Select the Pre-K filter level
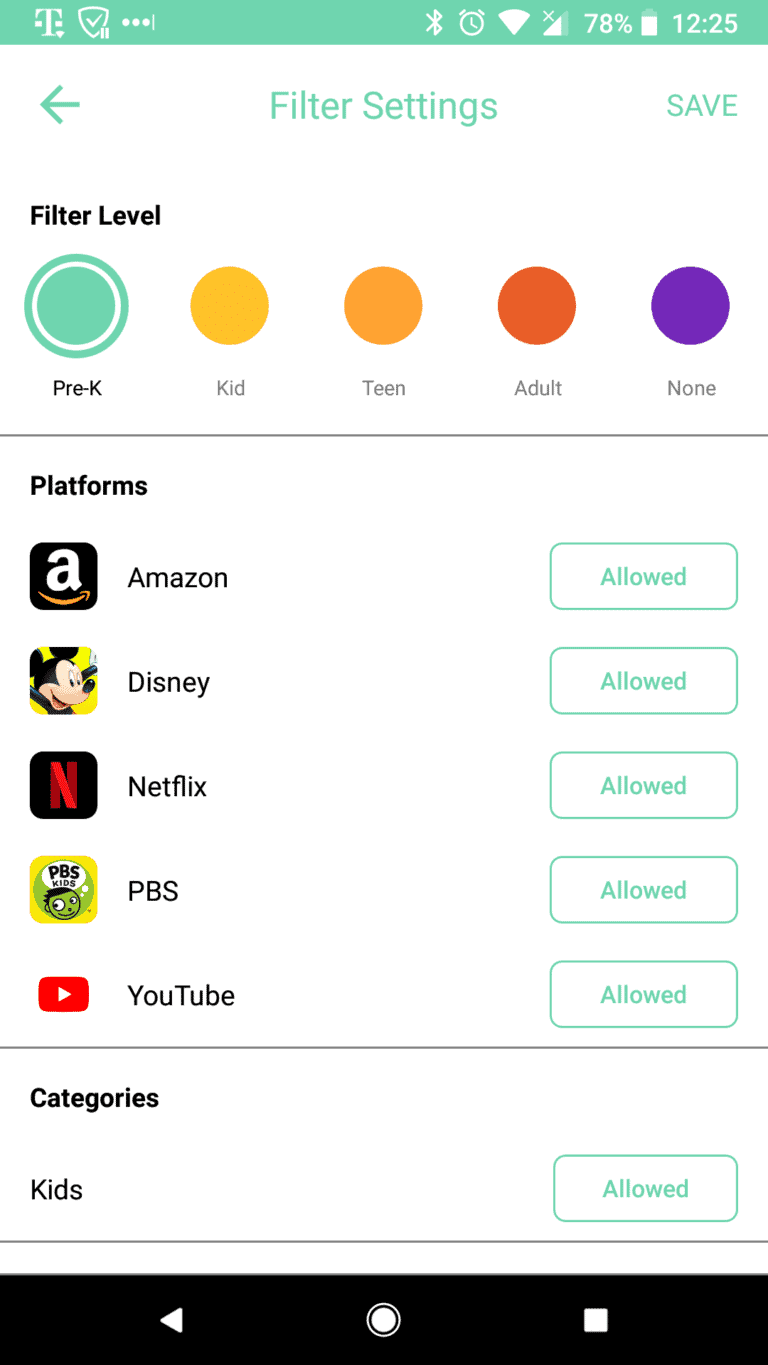This screenshot has width=768, height=1365. pos(77,305)
